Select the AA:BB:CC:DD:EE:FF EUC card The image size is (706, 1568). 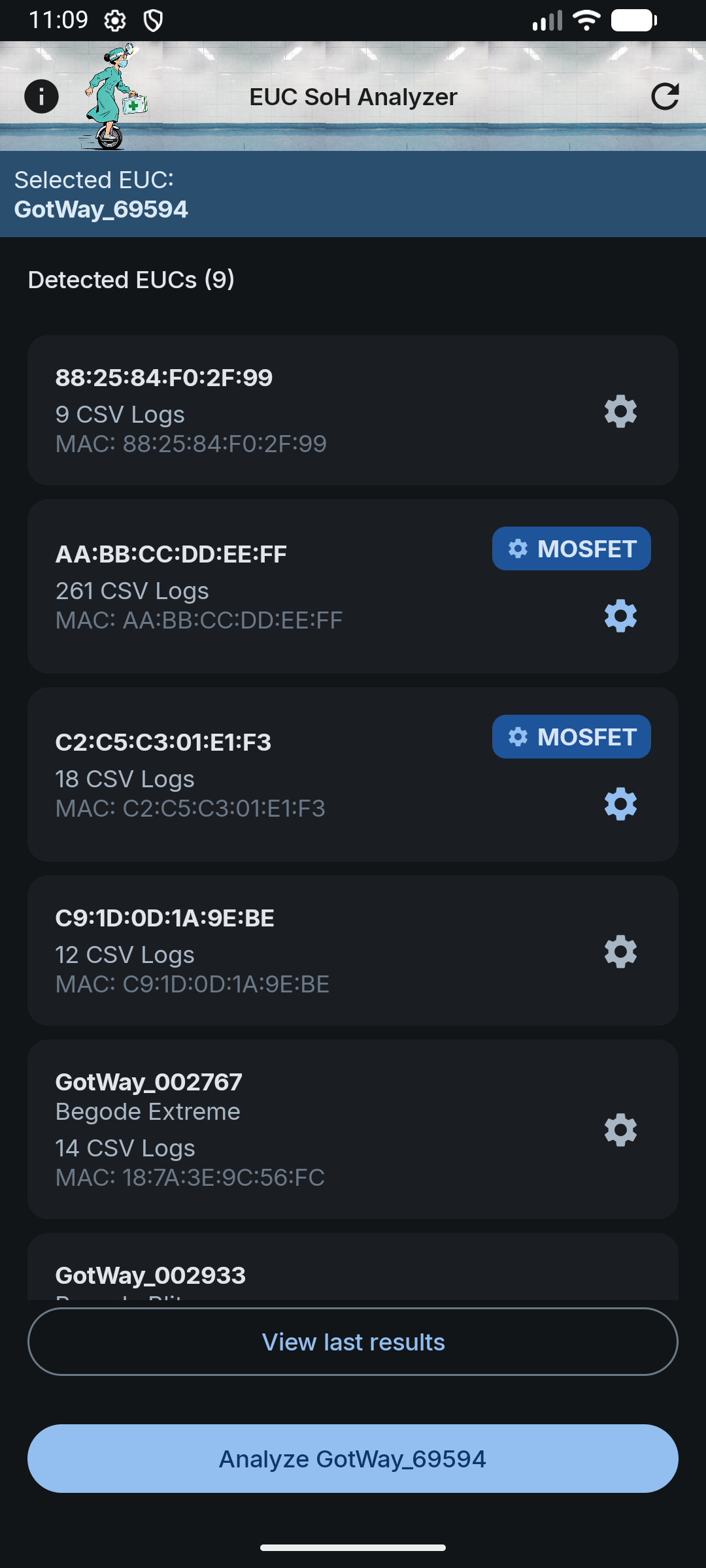click(x=261, y=587)
